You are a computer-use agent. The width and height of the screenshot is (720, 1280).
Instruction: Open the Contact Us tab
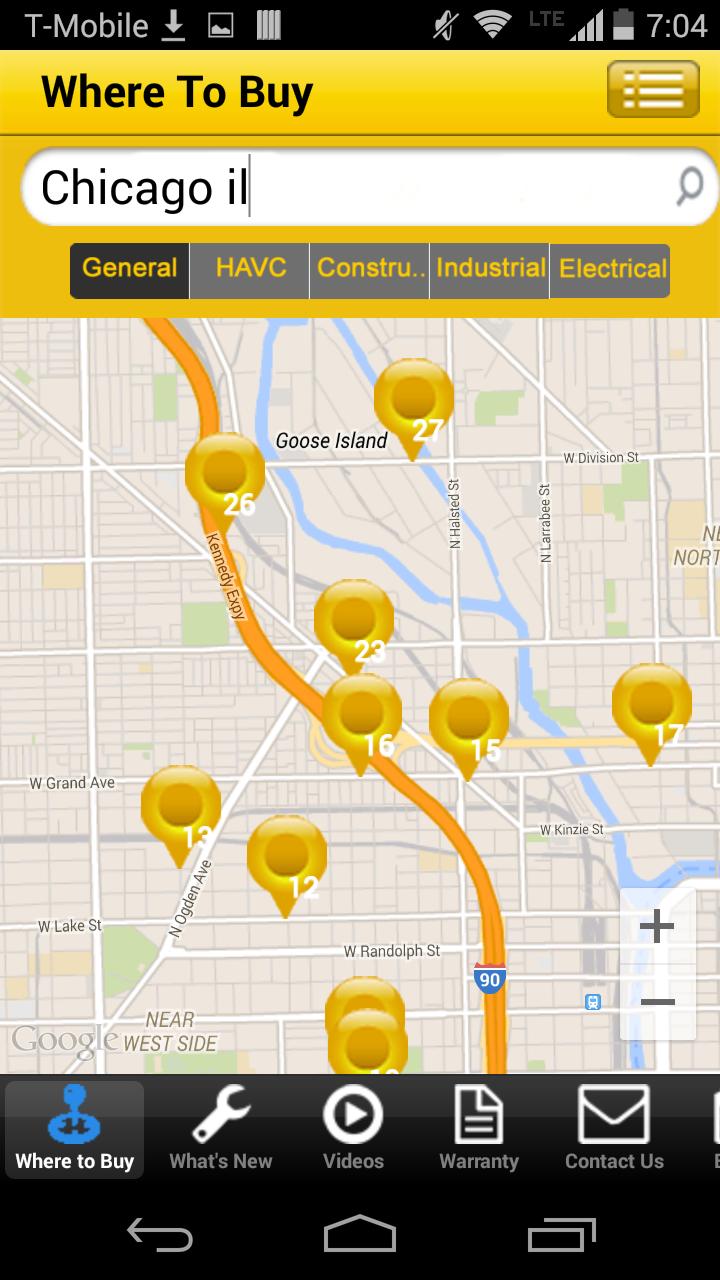614,1129
